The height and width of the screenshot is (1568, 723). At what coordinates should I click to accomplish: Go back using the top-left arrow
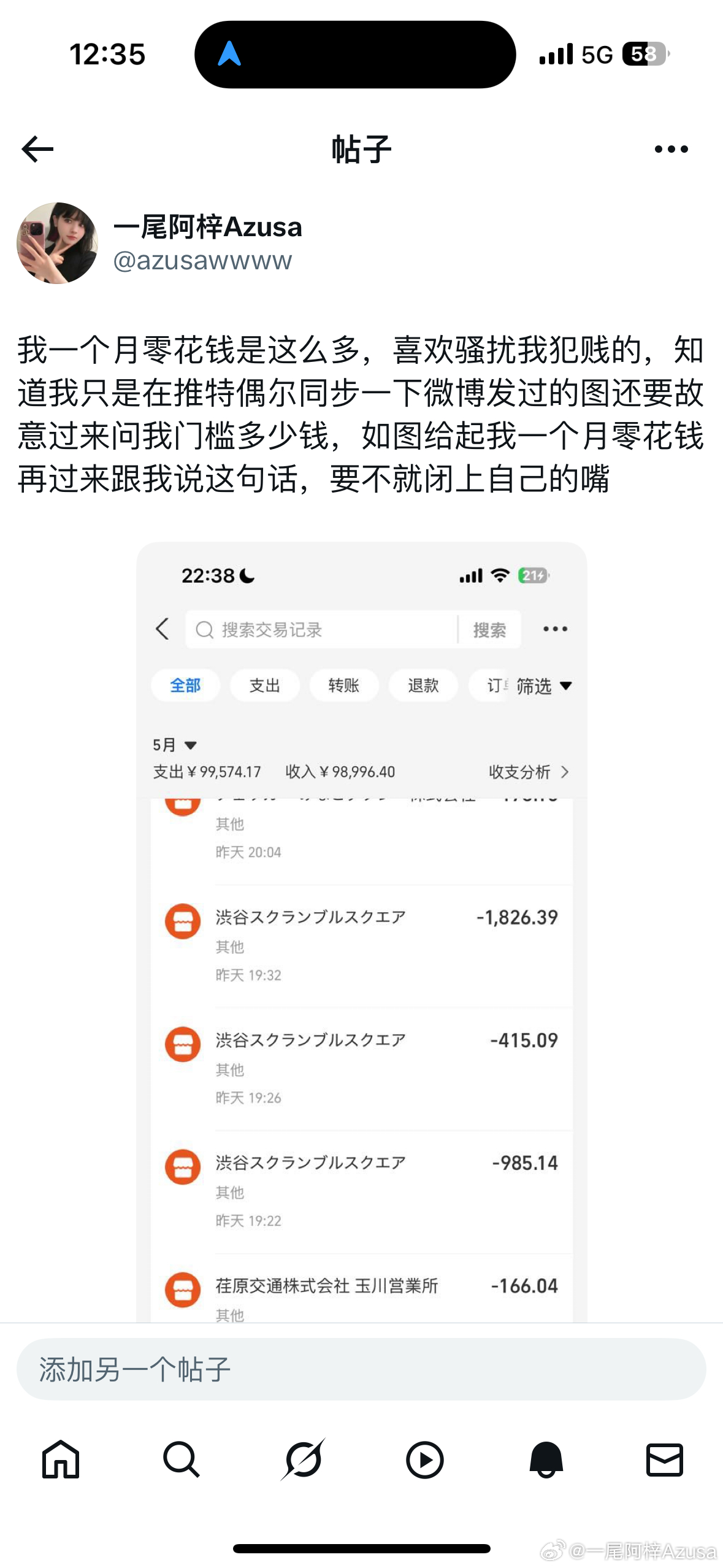tap(37, 149)
